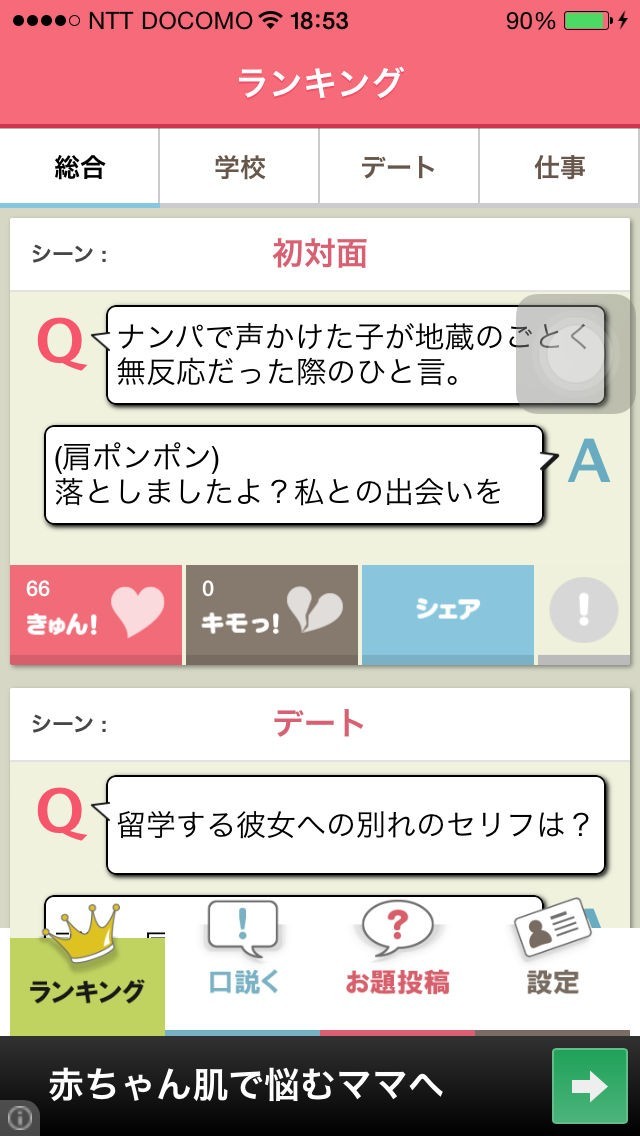Switch to the 総合 tab
The width and height of the screenshot is (640, 1136).
[x=80, y=167]
